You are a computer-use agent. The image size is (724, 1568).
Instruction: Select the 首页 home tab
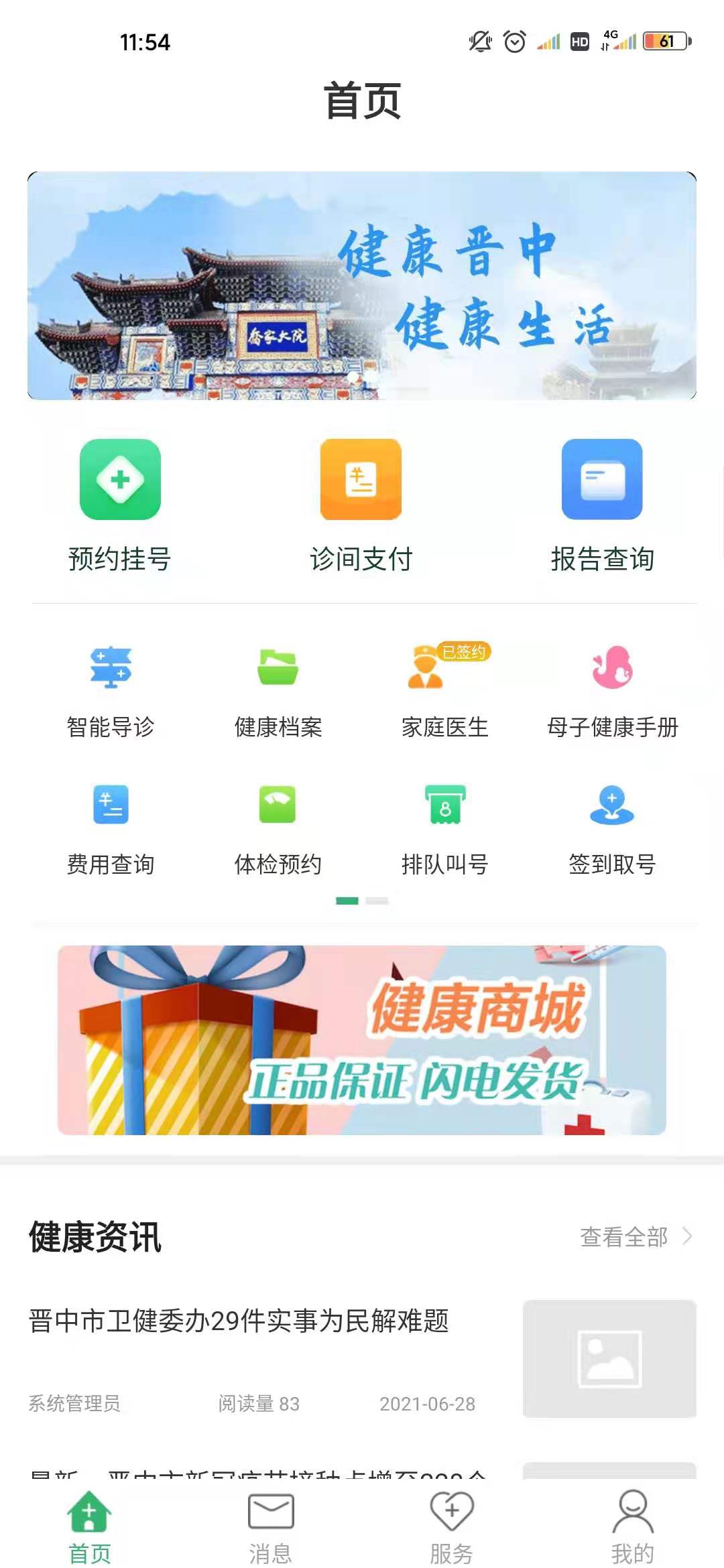(x=90, y=1521)
